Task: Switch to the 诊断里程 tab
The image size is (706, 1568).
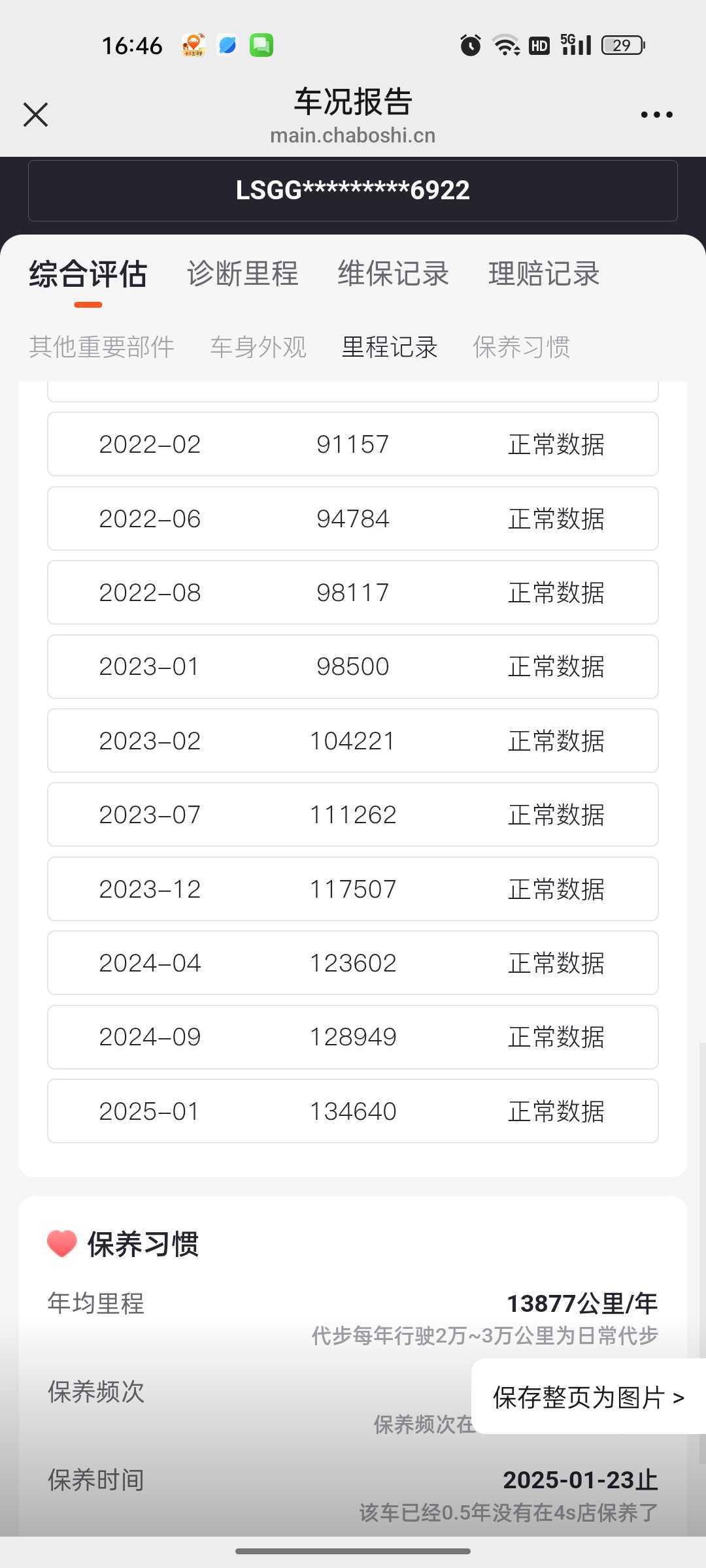Action: [243, 274]
